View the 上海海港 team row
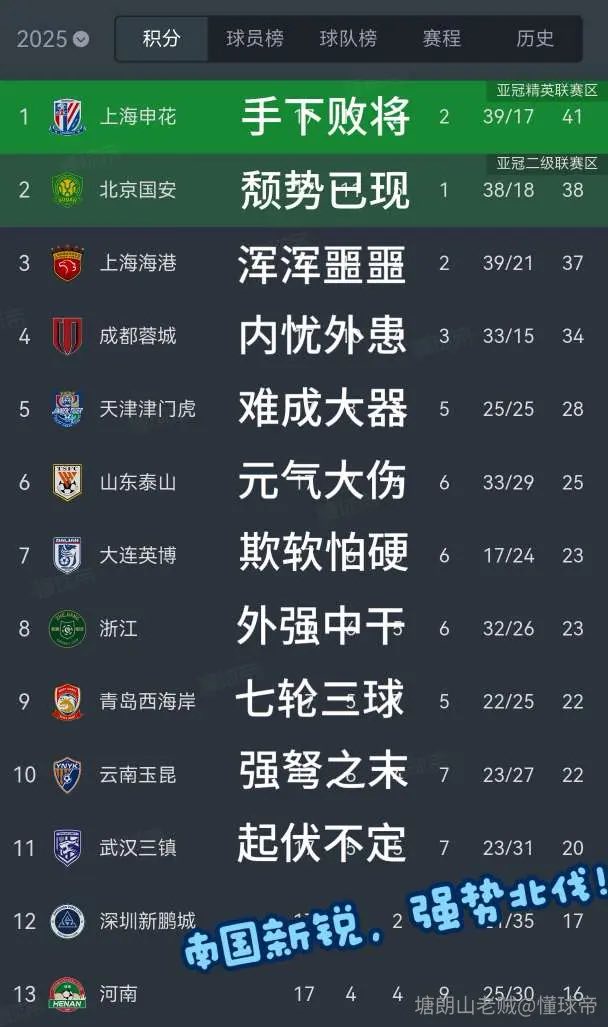Image resolution: width=608 pixels, height=1027 pixels. 304,263
